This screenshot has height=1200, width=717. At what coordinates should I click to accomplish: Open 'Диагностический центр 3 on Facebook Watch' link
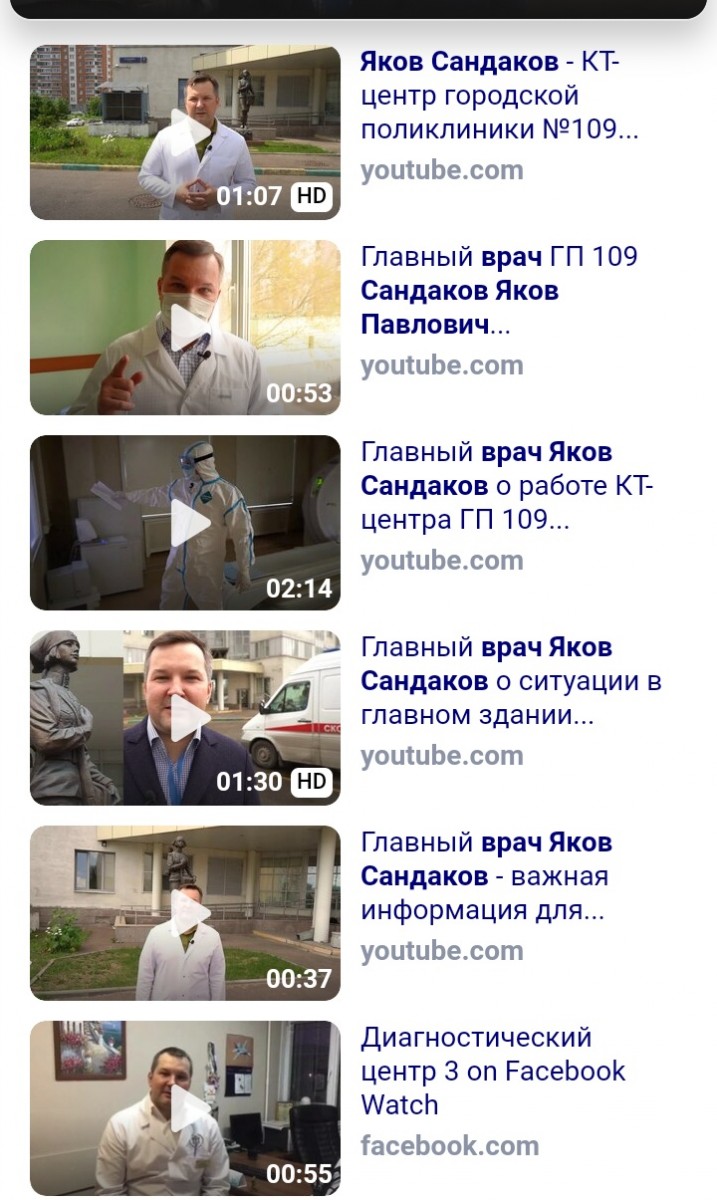pyautogui.click(x=492, y=1071)
